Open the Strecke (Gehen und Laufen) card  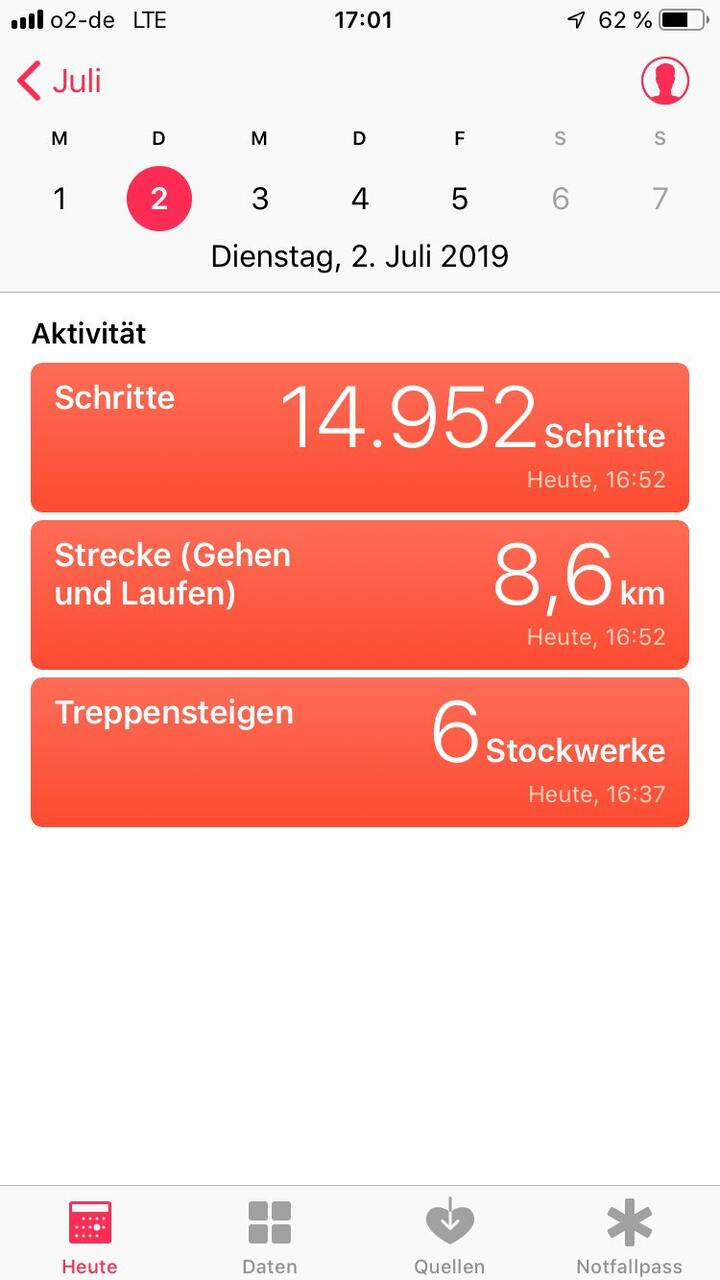coord(360,595)
